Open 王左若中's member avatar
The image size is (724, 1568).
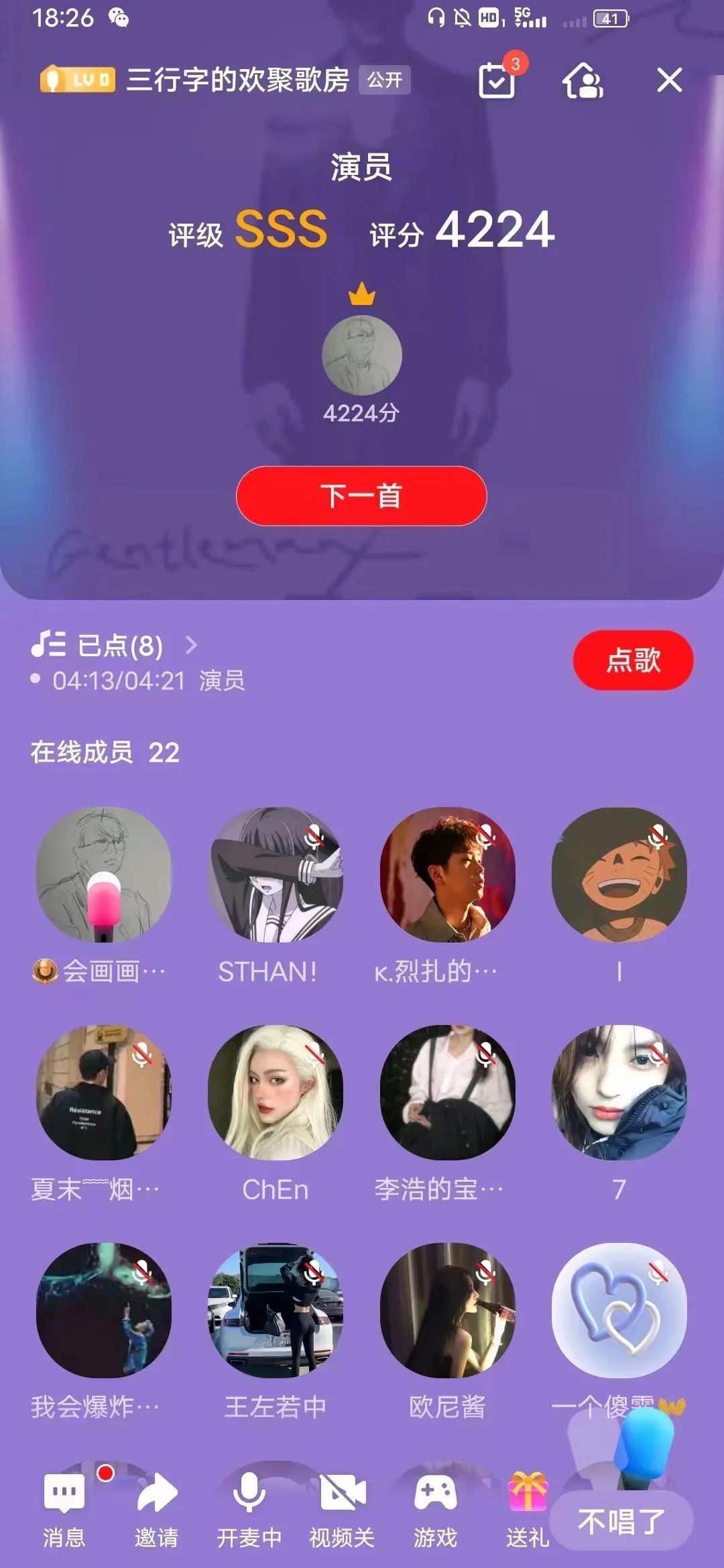click(x=276, y=1311)
